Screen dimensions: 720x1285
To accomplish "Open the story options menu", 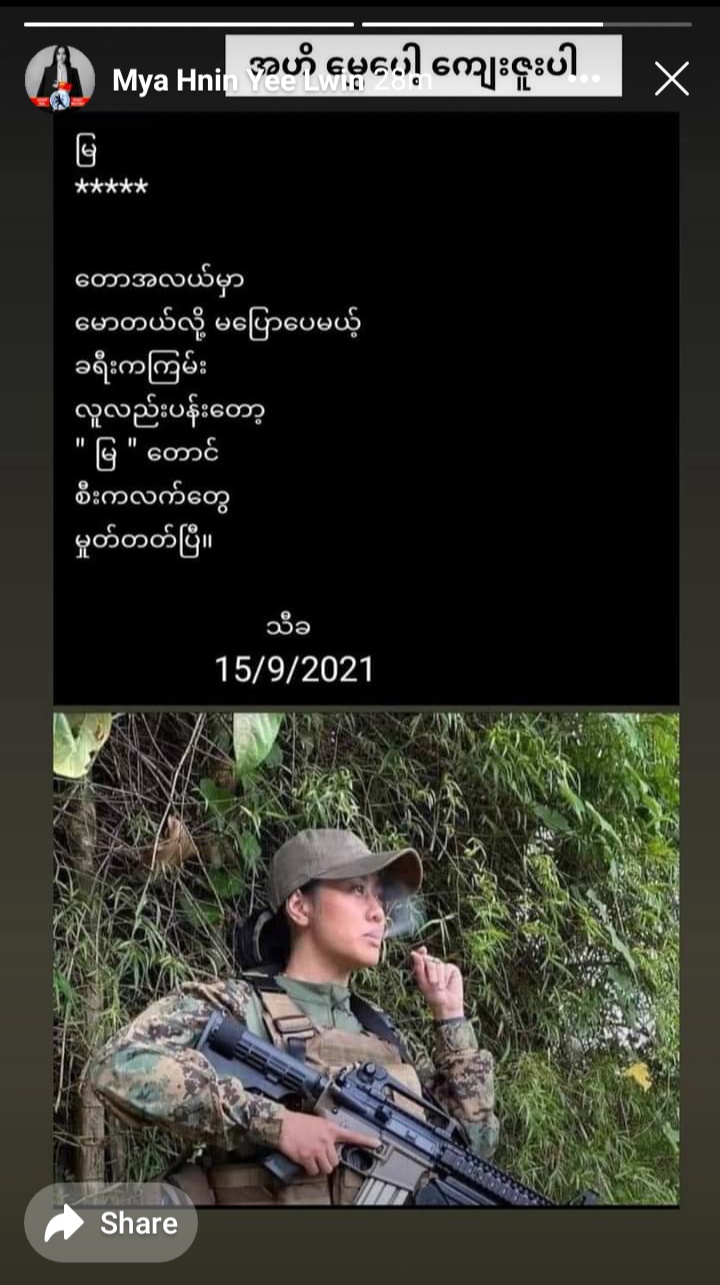I will [588, 79].
